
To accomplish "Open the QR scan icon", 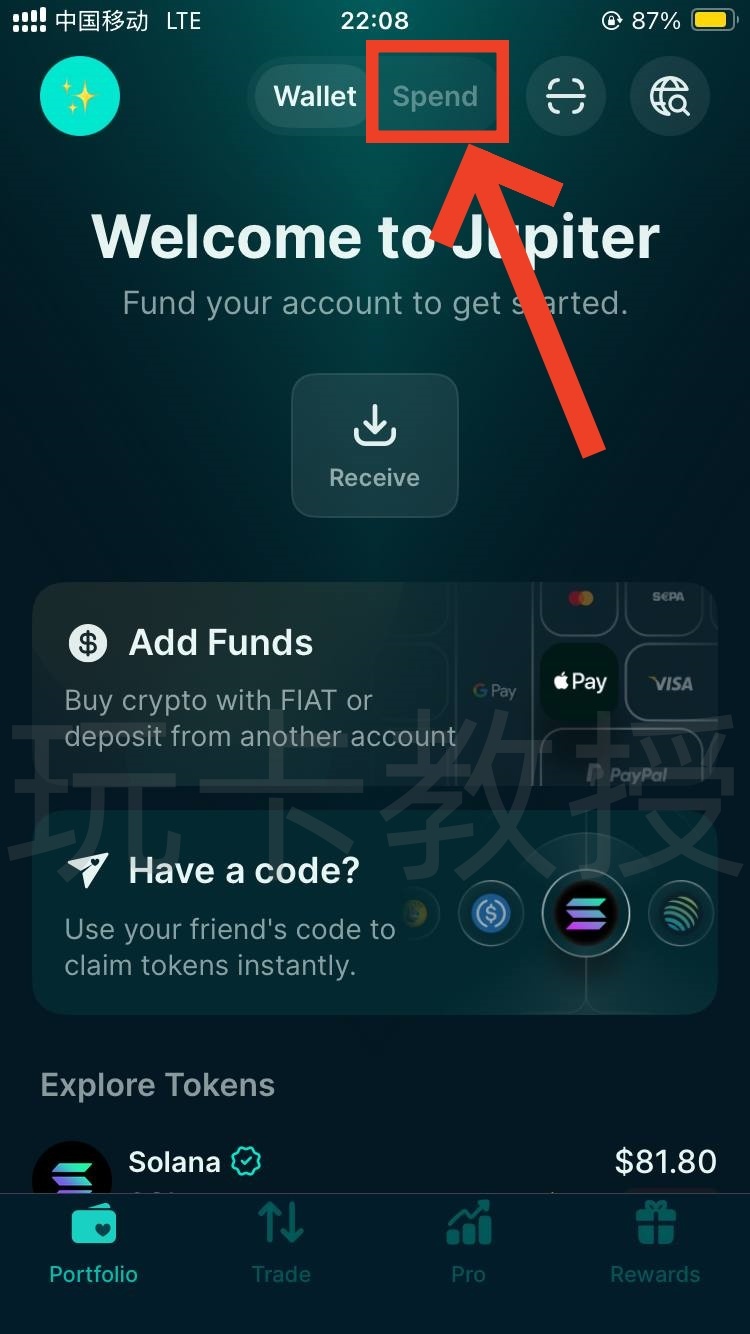I will click(x=566, y=97).
